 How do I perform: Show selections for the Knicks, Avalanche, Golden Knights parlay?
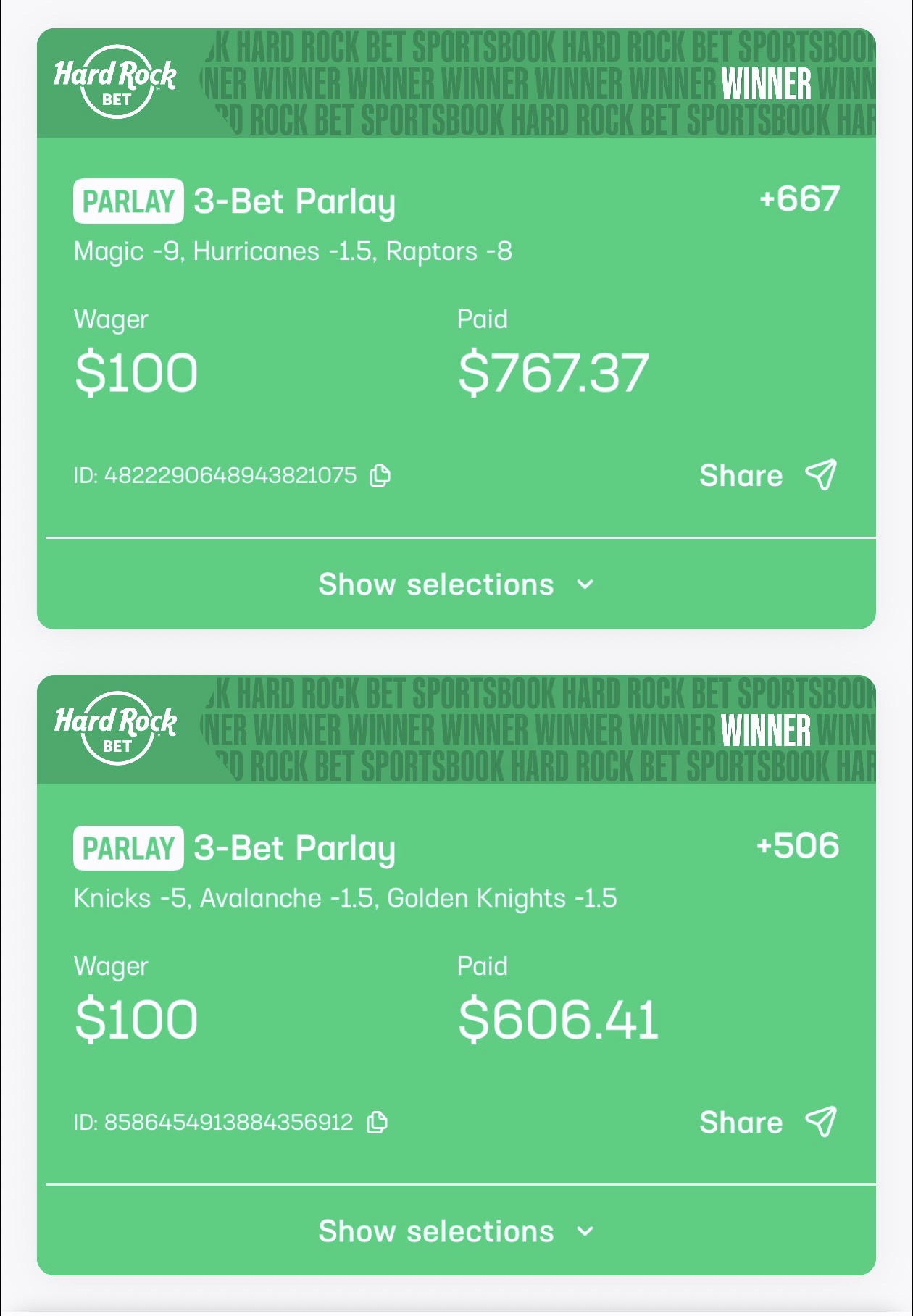coord(456,1231)
